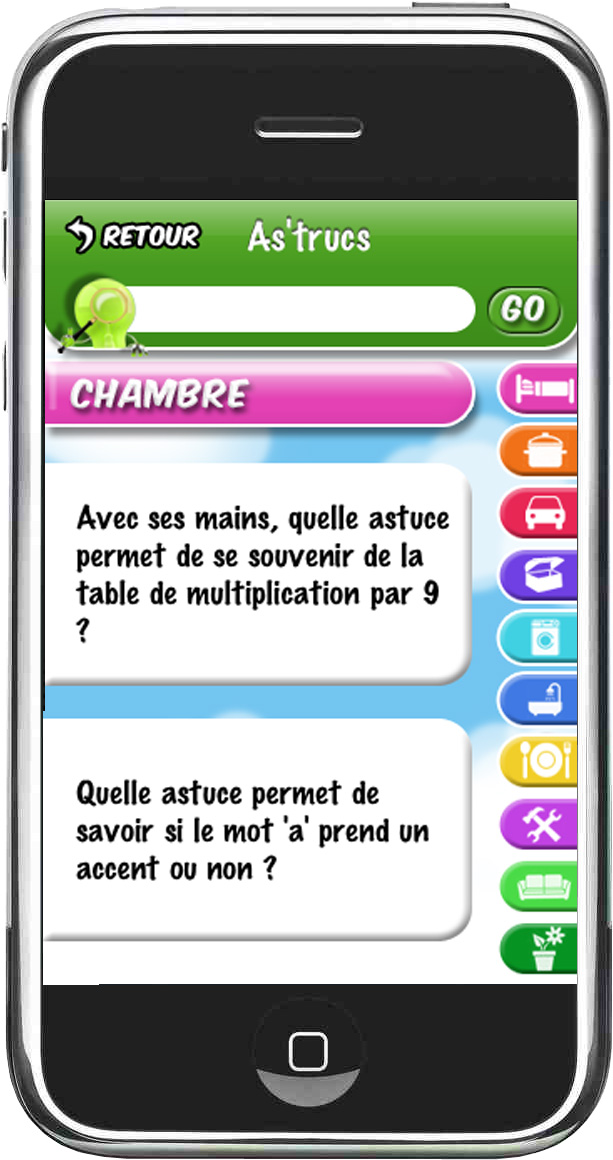Image resolution: width=613 pixels, height=1160 pixels.
Task: Select the washing machine category
Action: pyautogui.click(x=538, y=636)
